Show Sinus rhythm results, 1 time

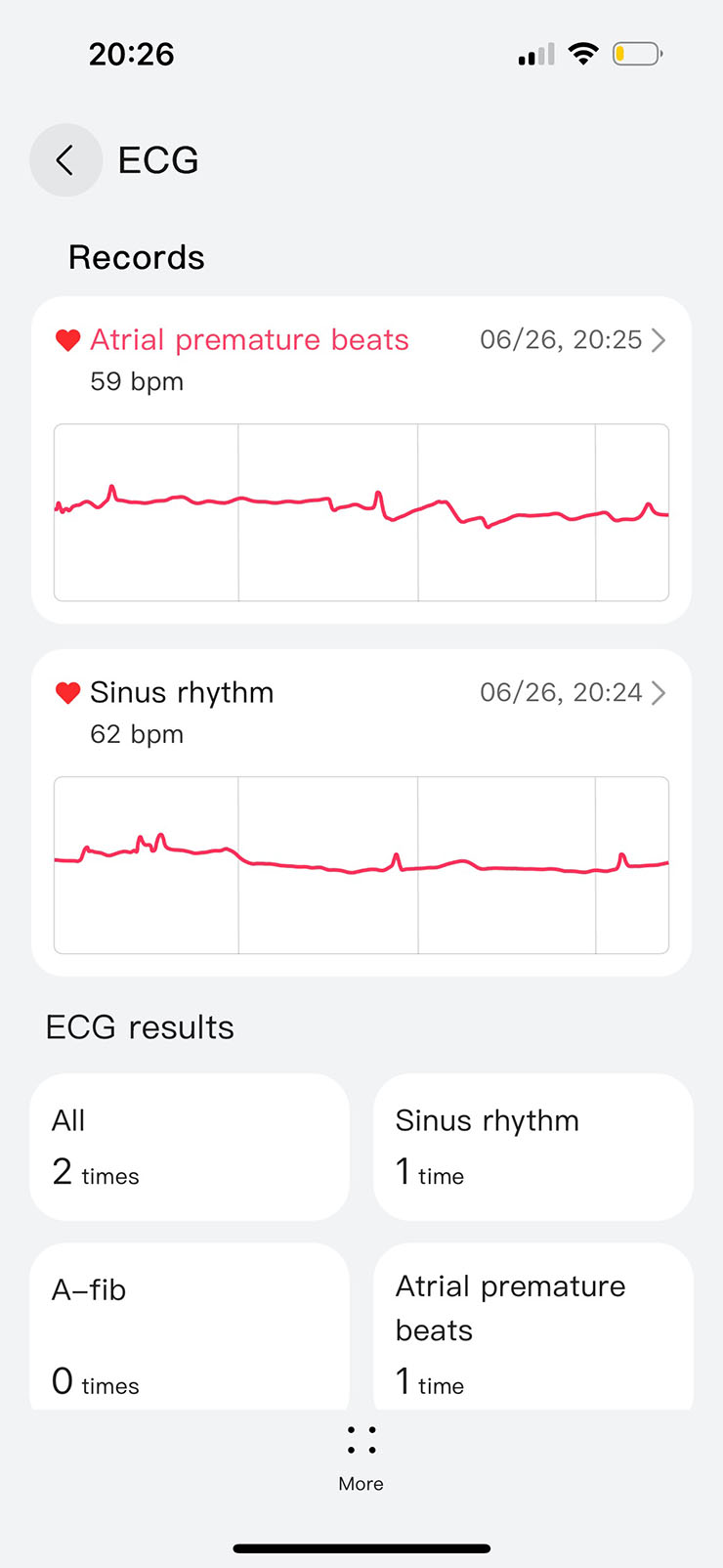(533, 1147)
